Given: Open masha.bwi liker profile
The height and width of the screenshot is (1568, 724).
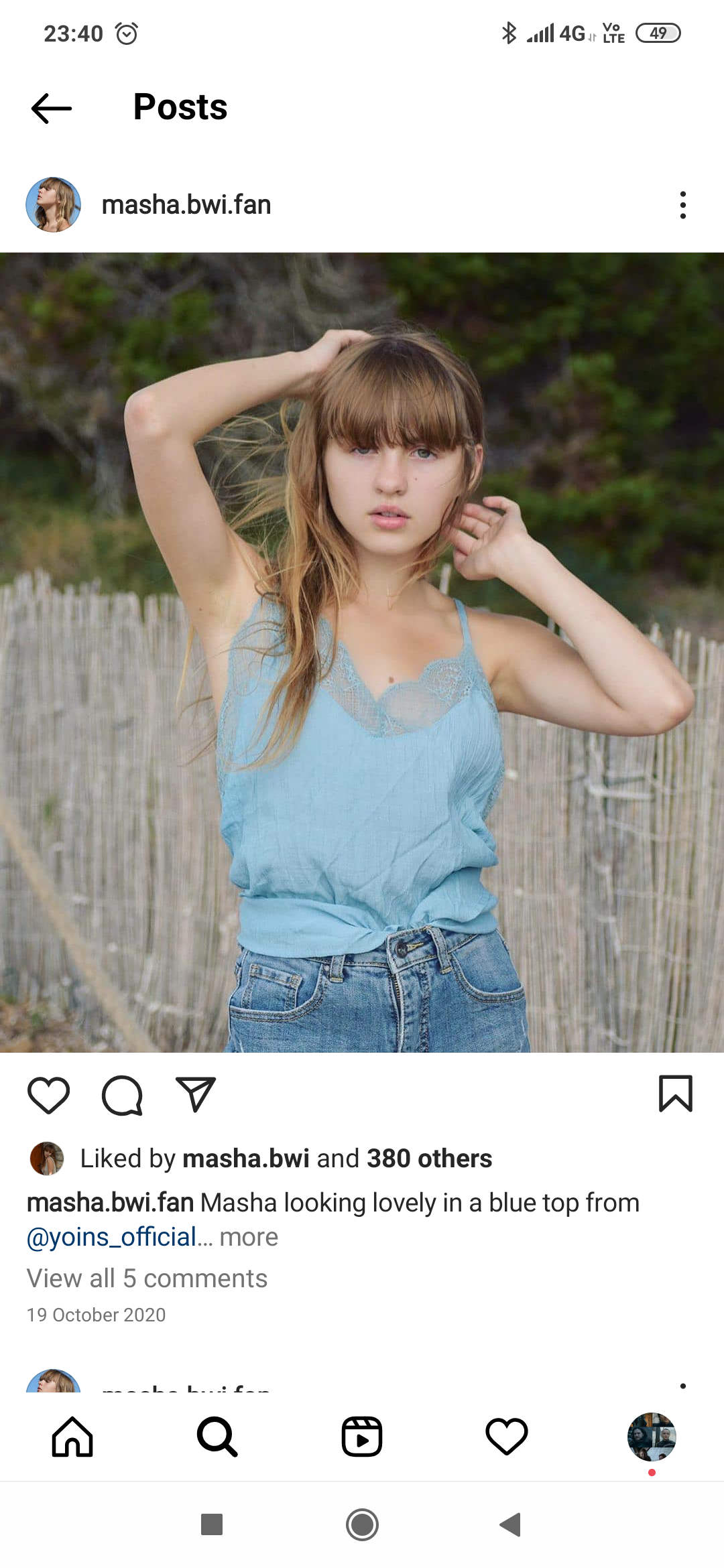Looking at the screenshot, I should (246, 1159).
